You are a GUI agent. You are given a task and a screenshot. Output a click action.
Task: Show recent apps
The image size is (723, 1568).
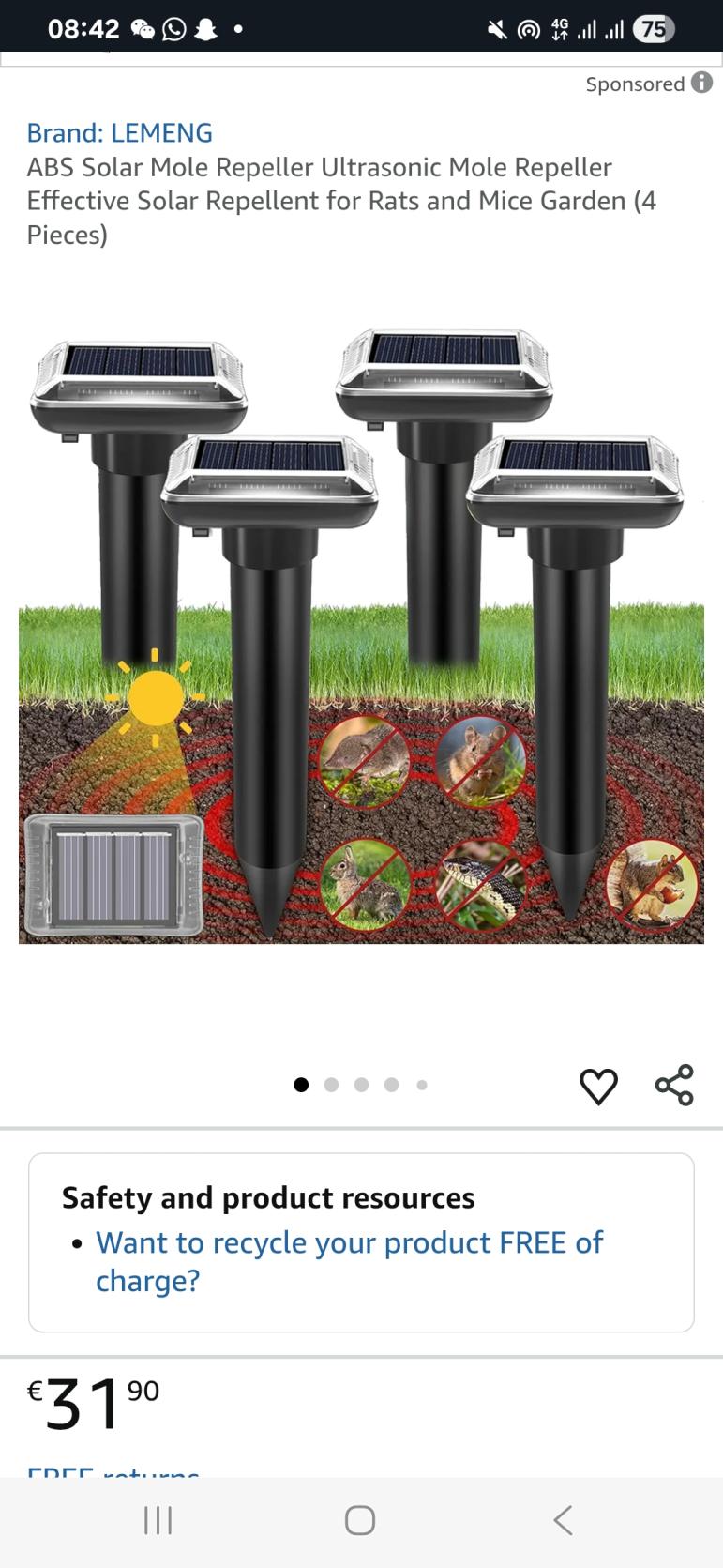(158, 1520)
